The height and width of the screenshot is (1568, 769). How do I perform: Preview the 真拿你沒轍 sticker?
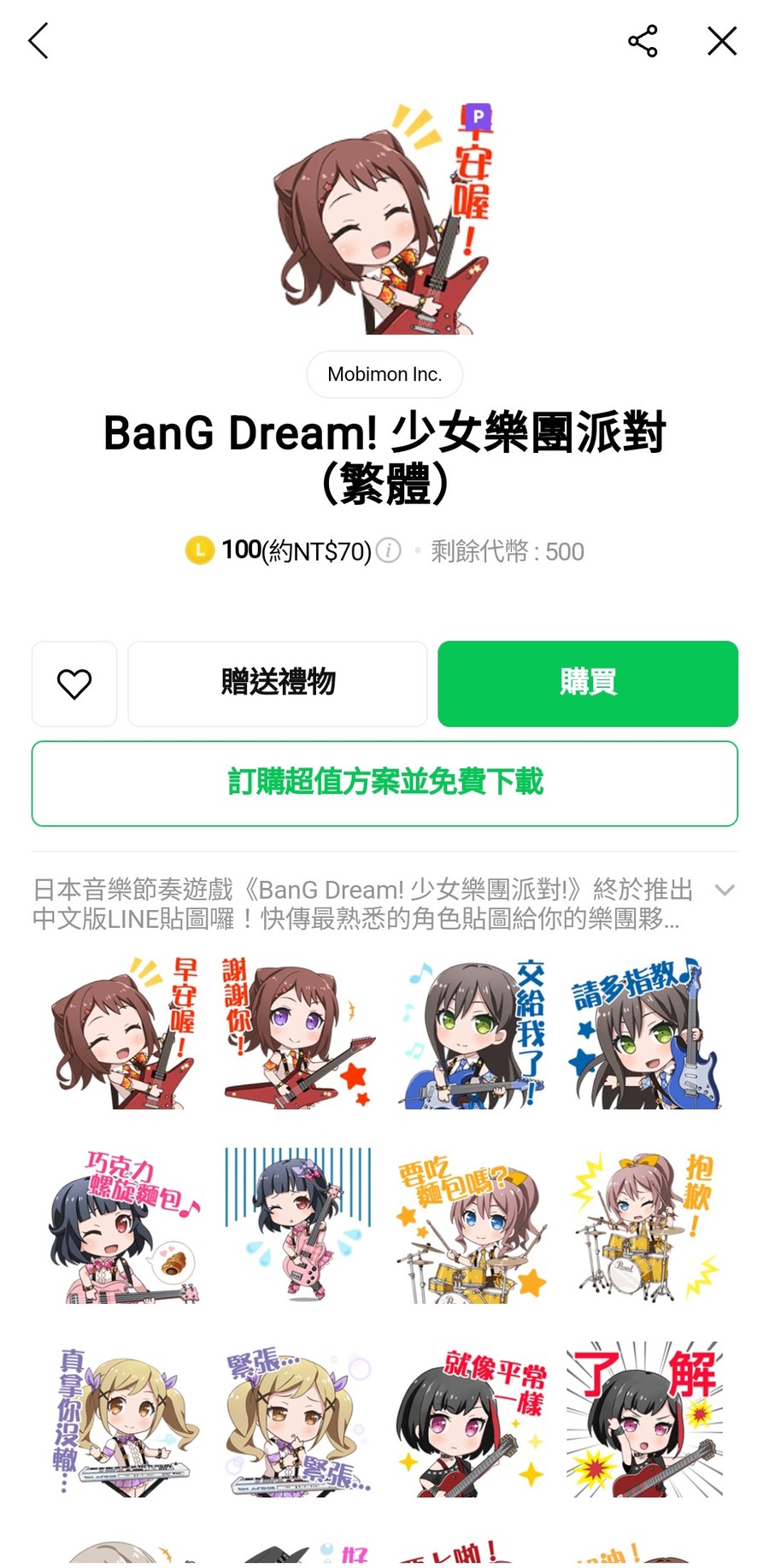tap(126, 1420)
